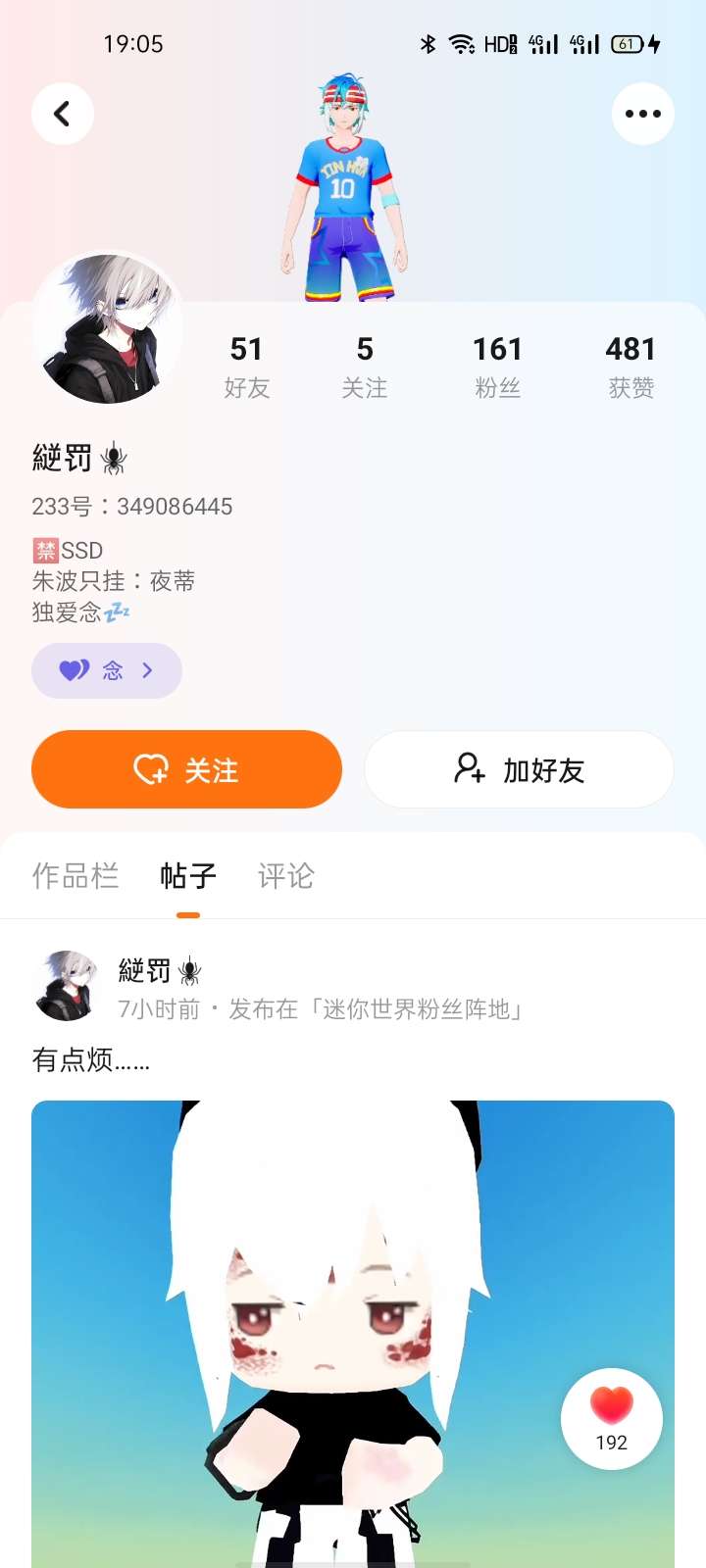Open the three-dot overflow menu
The height and width of the screenshot is (1568, 706).
(642, 114)
